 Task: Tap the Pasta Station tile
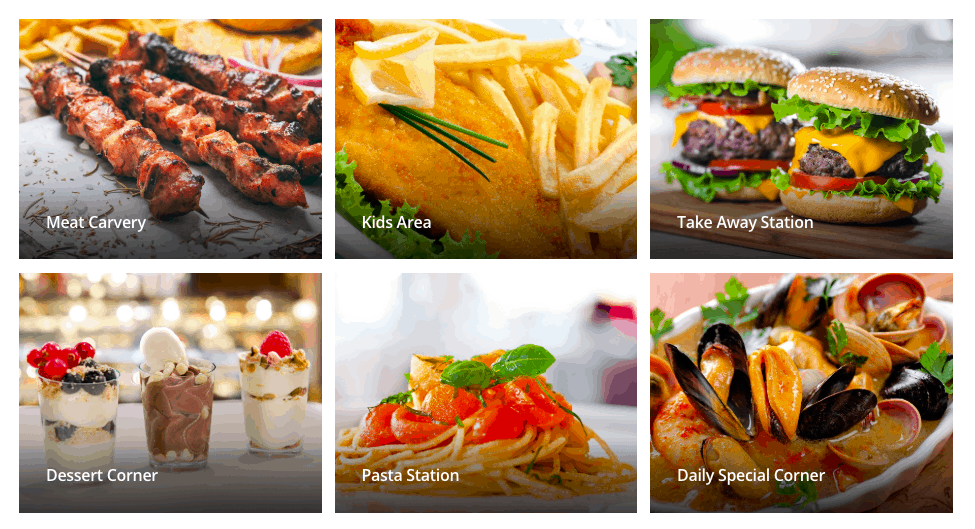pos(485,392)
